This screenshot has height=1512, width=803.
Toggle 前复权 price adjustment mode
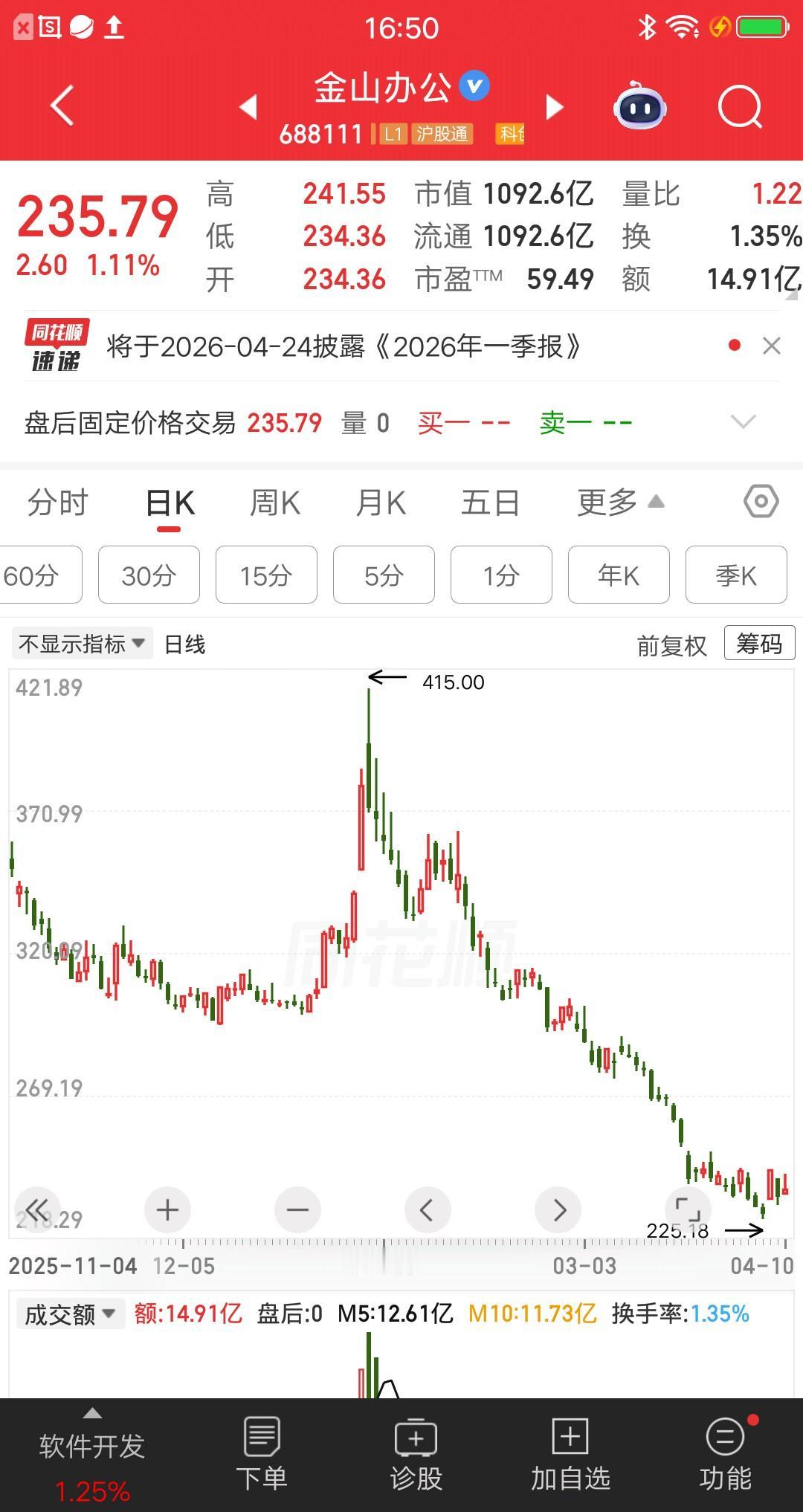[x=671, y=645]
